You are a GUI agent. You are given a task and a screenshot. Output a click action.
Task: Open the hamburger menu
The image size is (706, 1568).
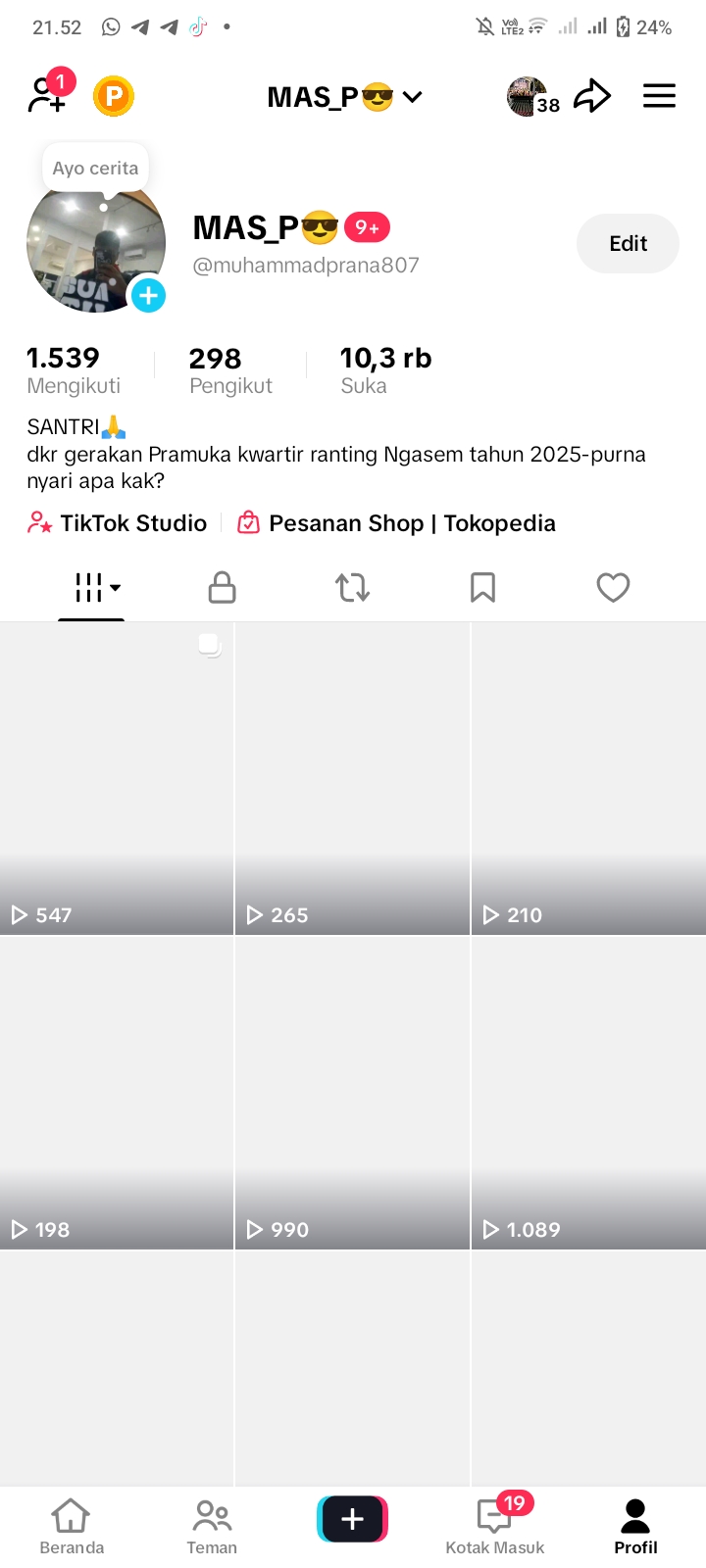(x=659, y=96)
